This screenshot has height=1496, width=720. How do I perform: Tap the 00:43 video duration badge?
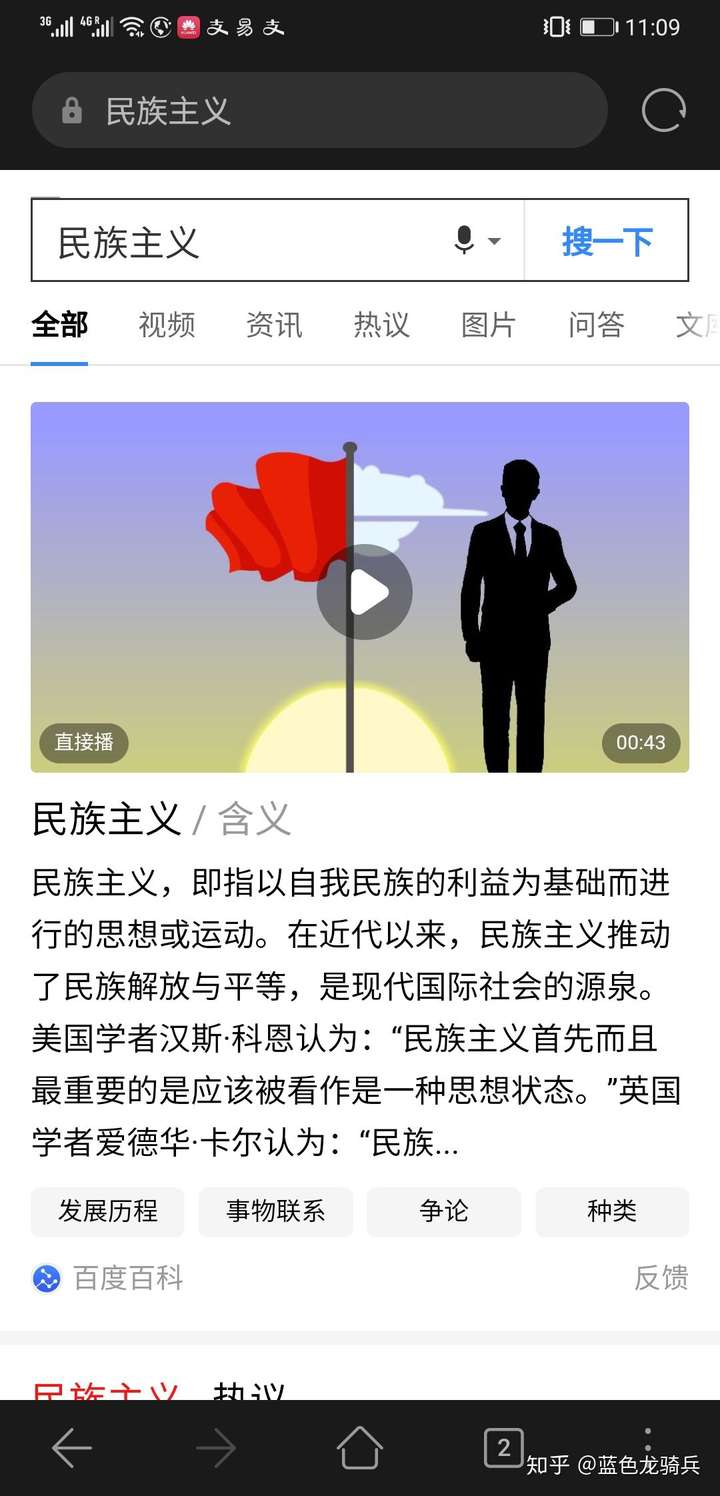[640, 743]
